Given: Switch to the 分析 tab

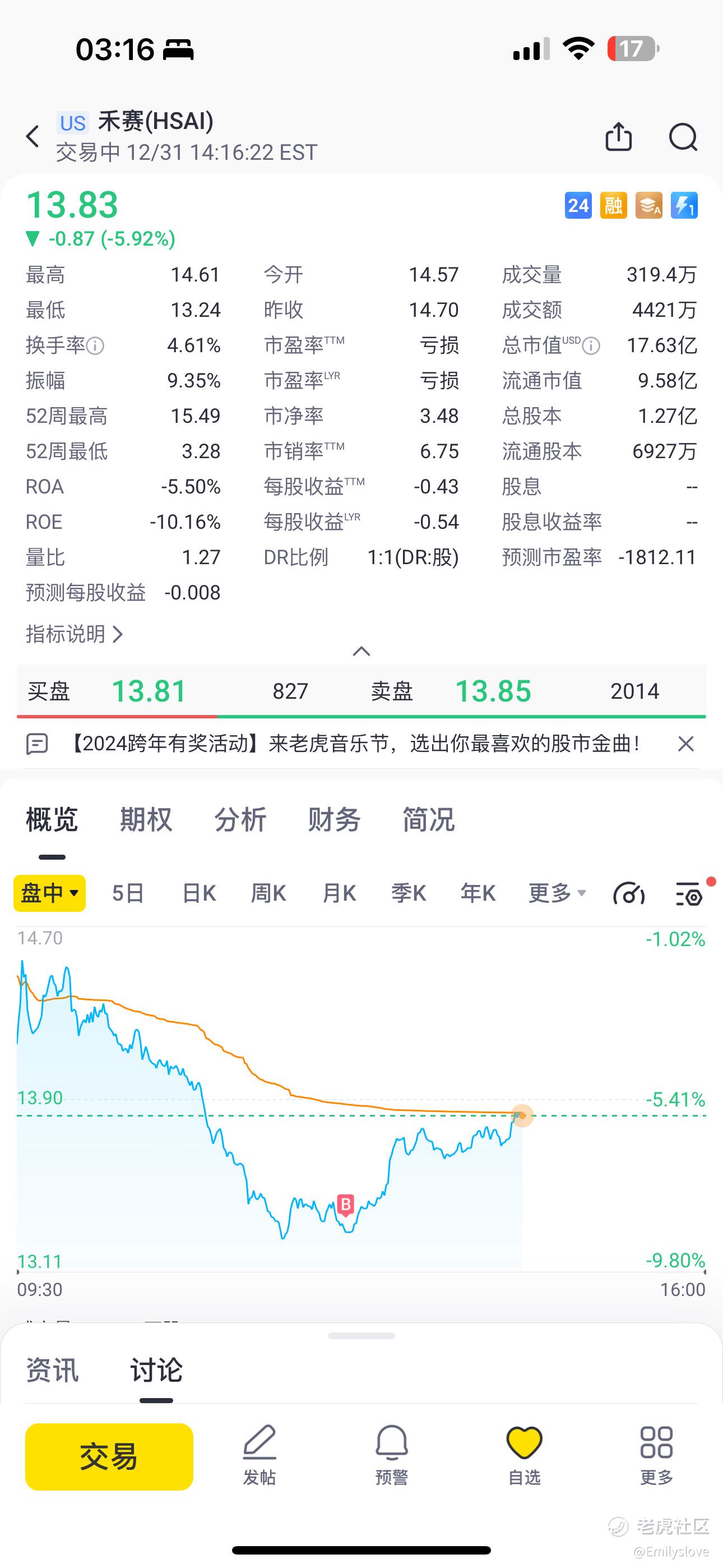Looking at the screenshot, I should tap(240, 820).
